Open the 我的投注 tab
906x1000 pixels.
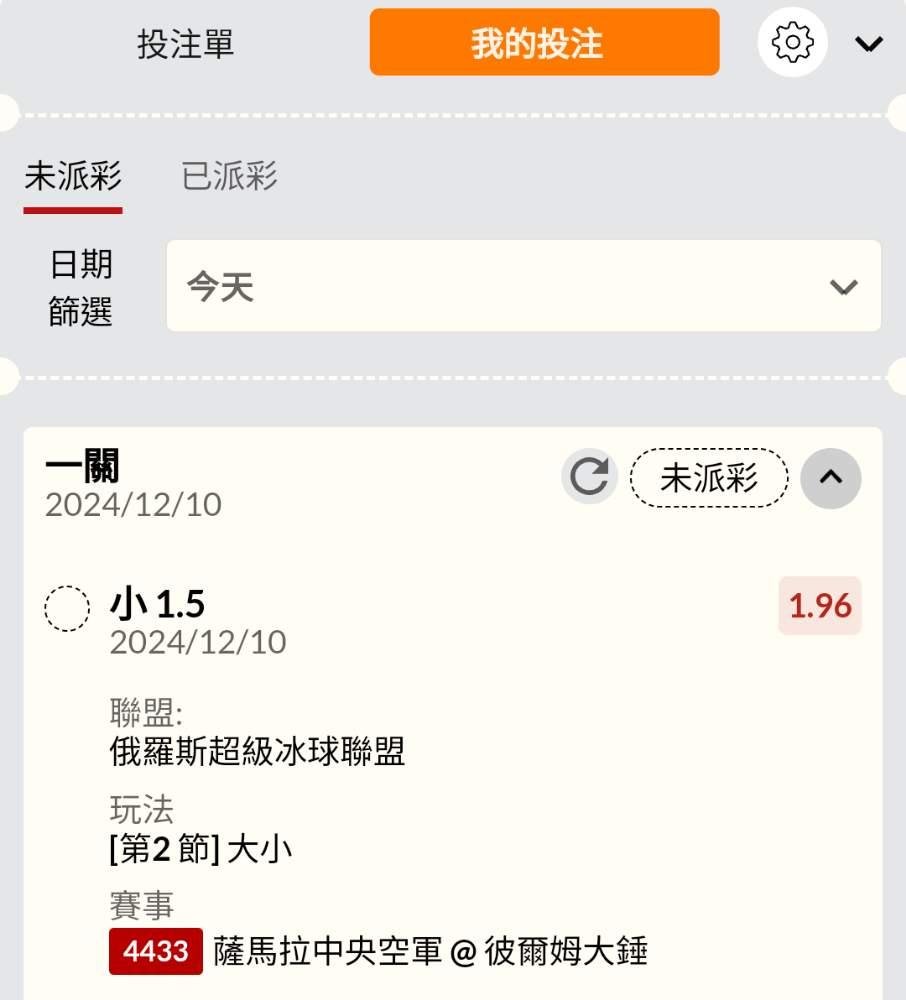click(x=544, y=42)
